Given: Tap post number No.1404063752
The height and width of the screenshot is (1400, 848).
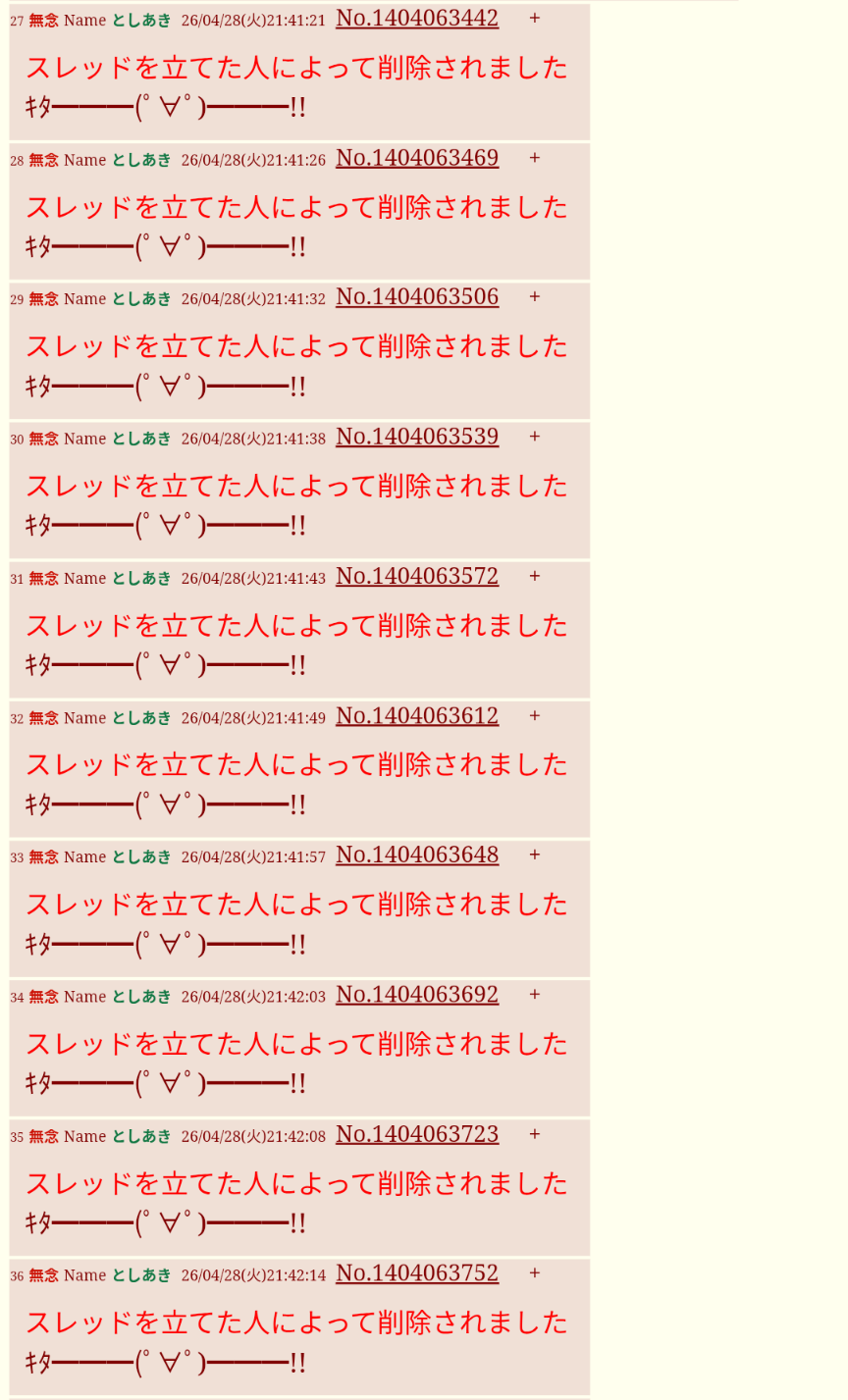Looking at the screenshot, I should pos(416,1273).
